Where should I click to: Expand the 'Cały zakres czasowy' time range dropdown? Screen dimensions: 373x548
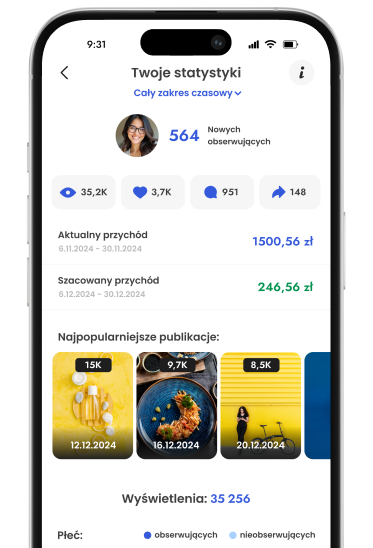187,93
